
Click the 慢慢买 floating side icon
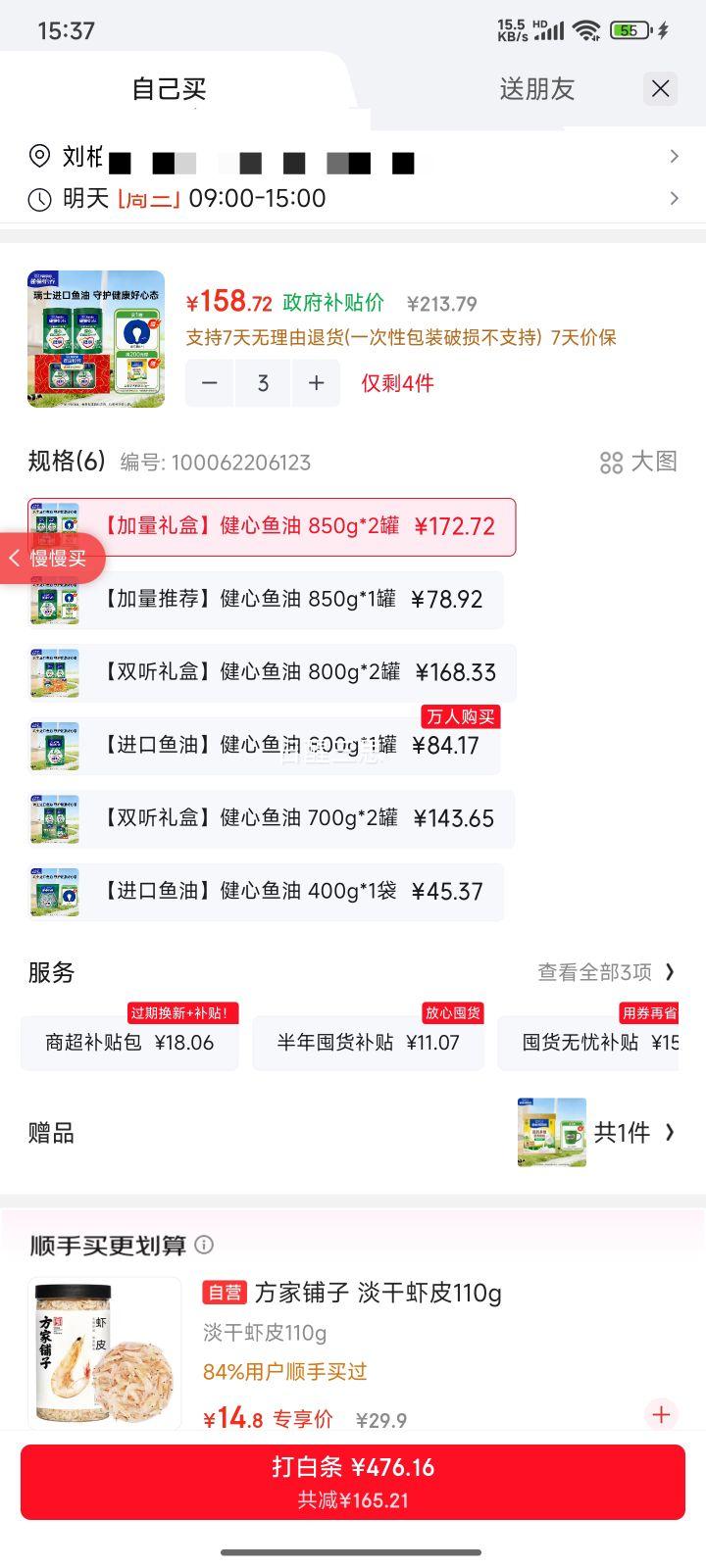click(54, 558)
